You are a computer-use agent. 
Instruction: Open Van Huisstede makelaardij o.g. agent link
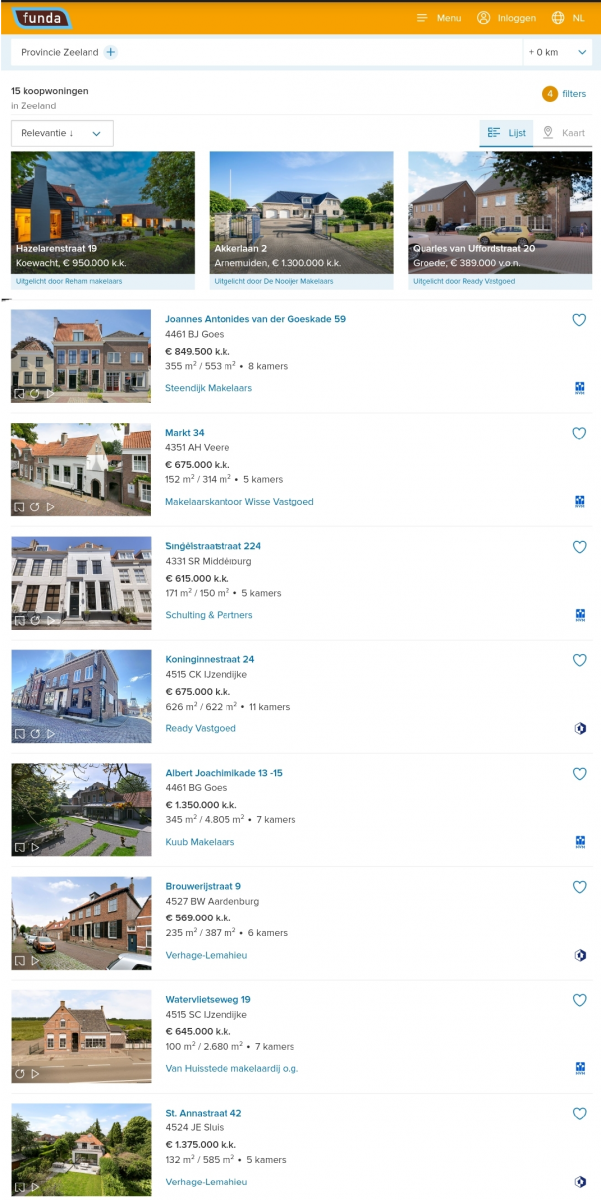pos(231,1068)
